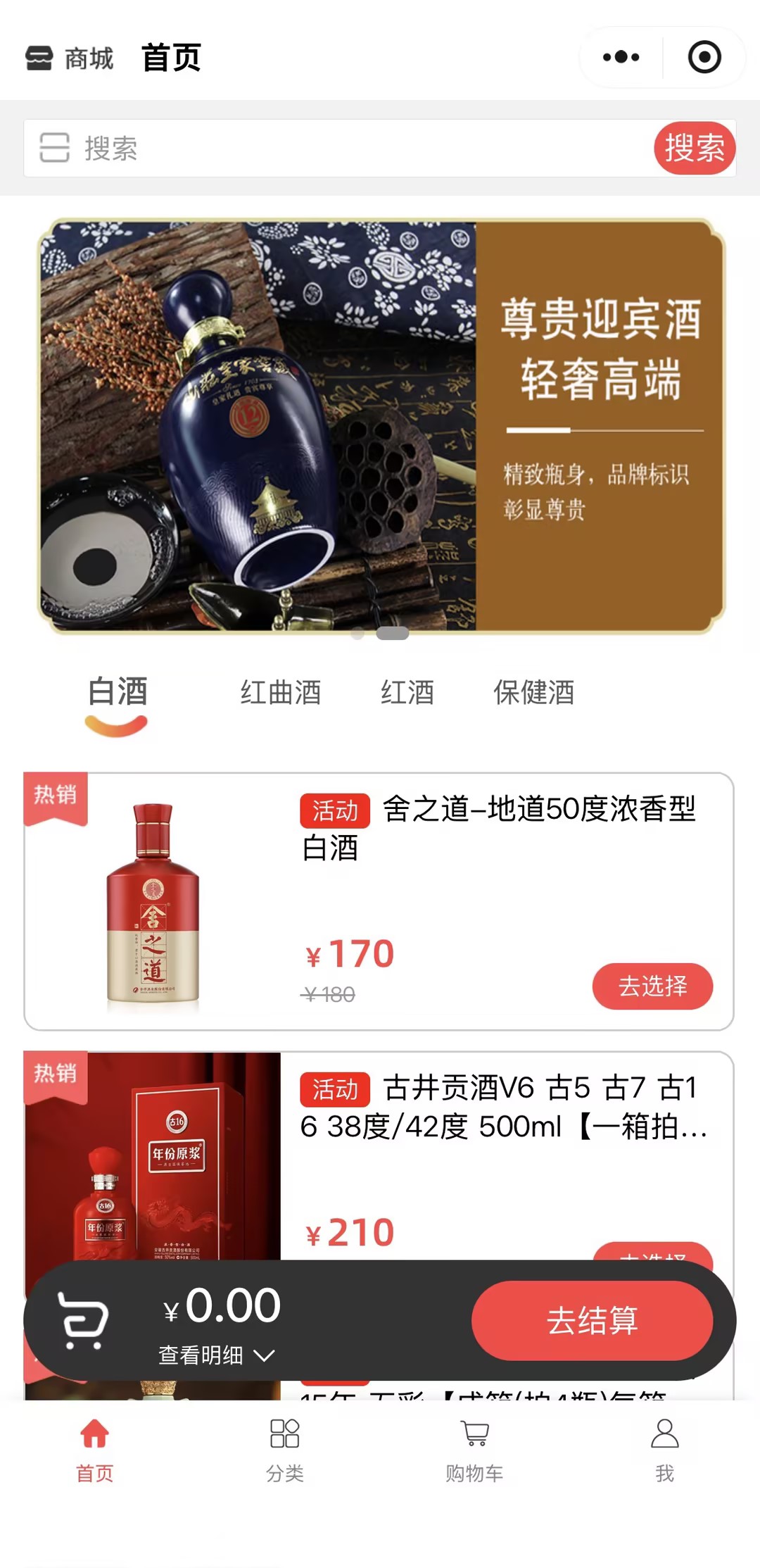Open the mini program overflow menu

click(621, 57)
